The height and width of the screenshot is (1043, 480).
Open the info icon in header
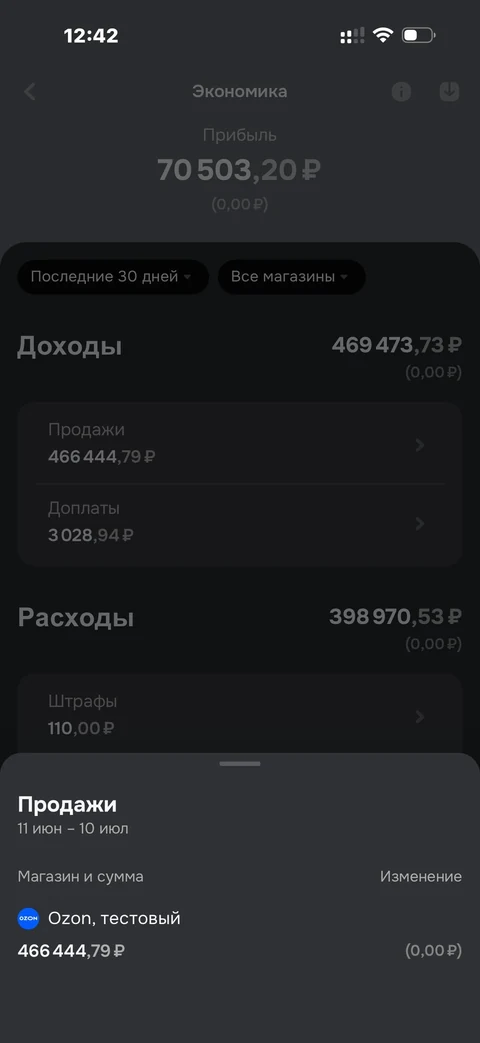[401, 92]
